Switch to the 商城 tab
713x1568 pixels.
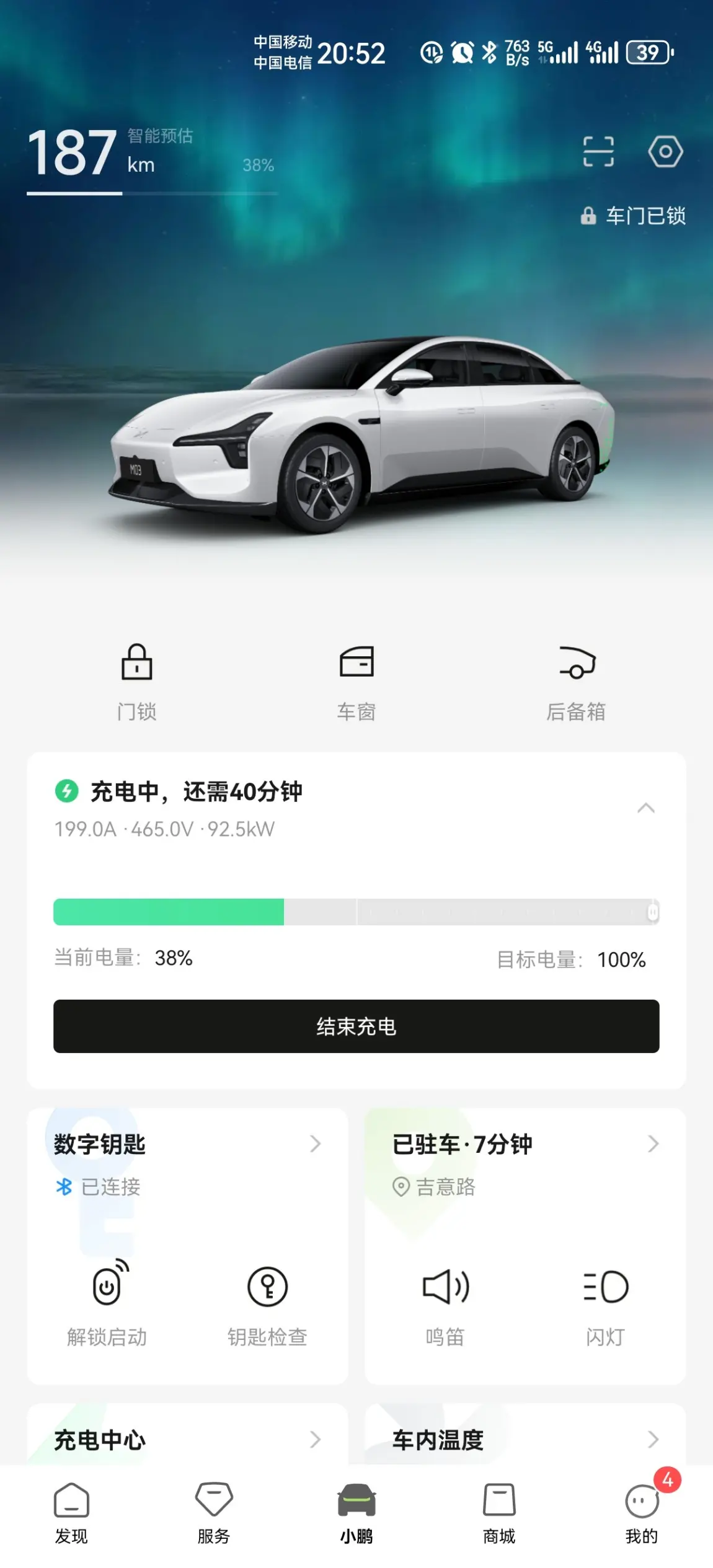click(499, 1513)
